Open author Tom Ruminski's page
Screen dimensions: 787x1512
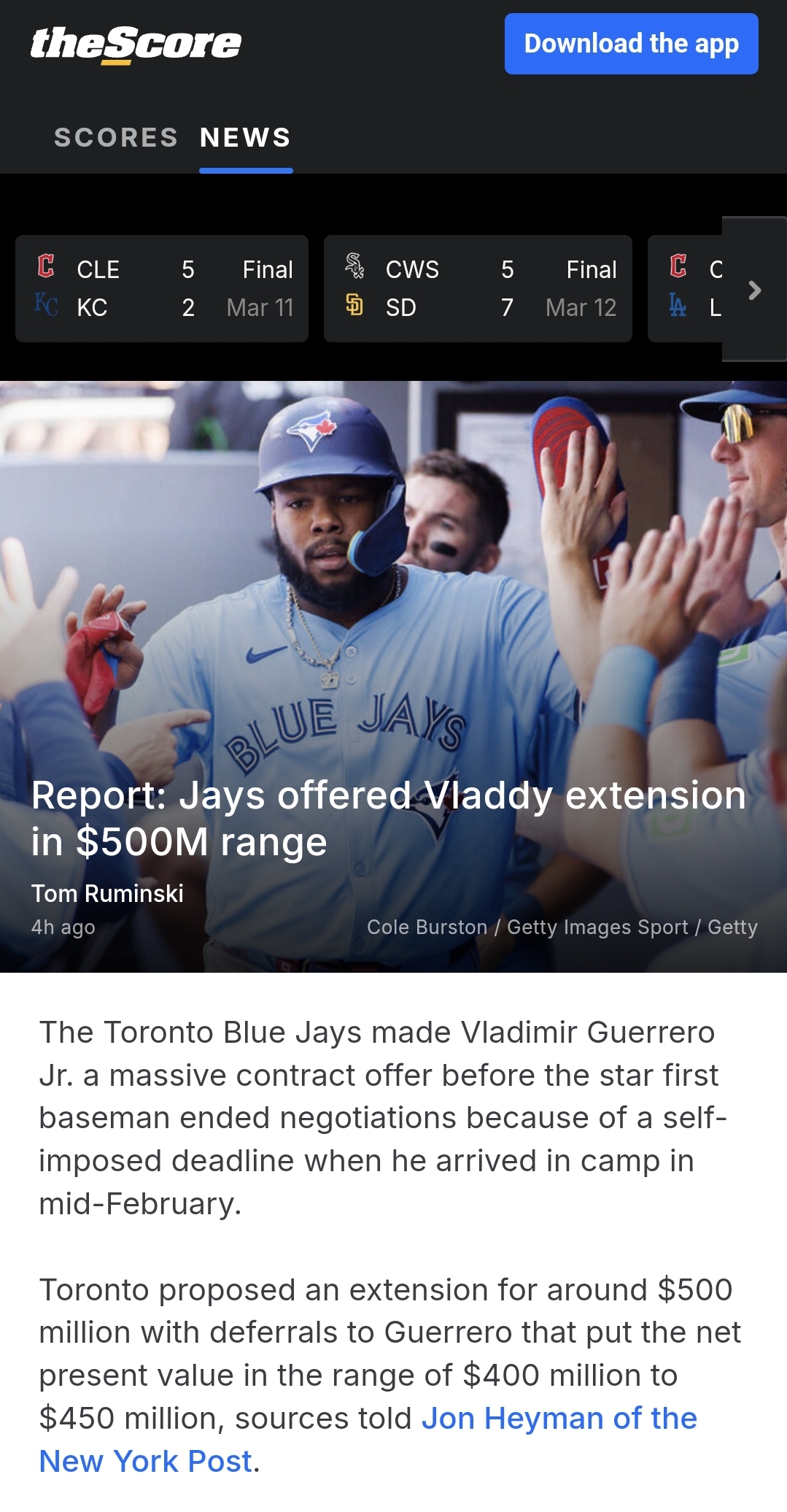[x=107, y=893]
